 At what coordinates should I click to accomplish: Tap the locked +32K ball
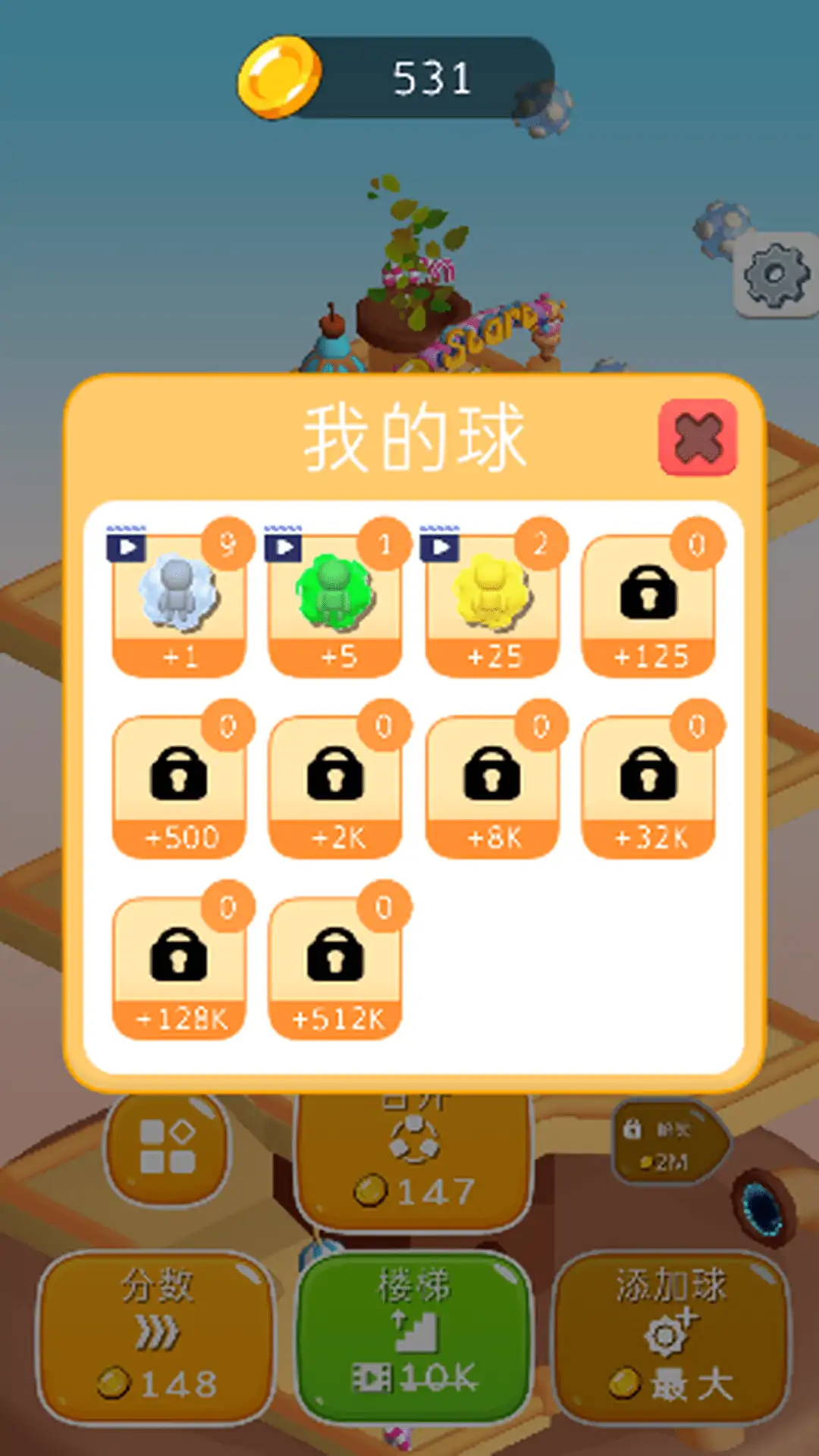(x=649, y=786)
